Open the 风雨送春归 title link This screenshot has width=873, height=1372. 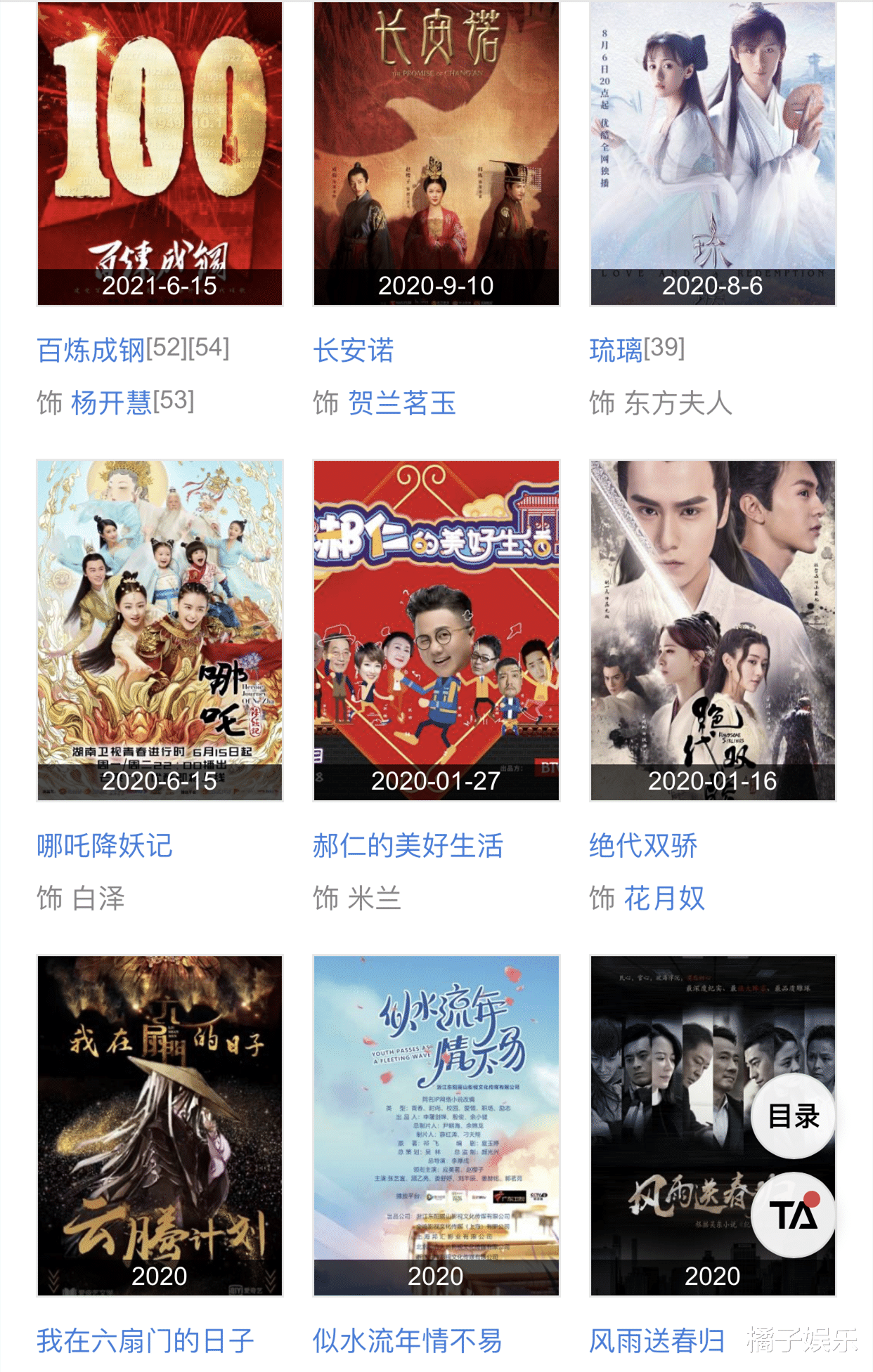657,1340
